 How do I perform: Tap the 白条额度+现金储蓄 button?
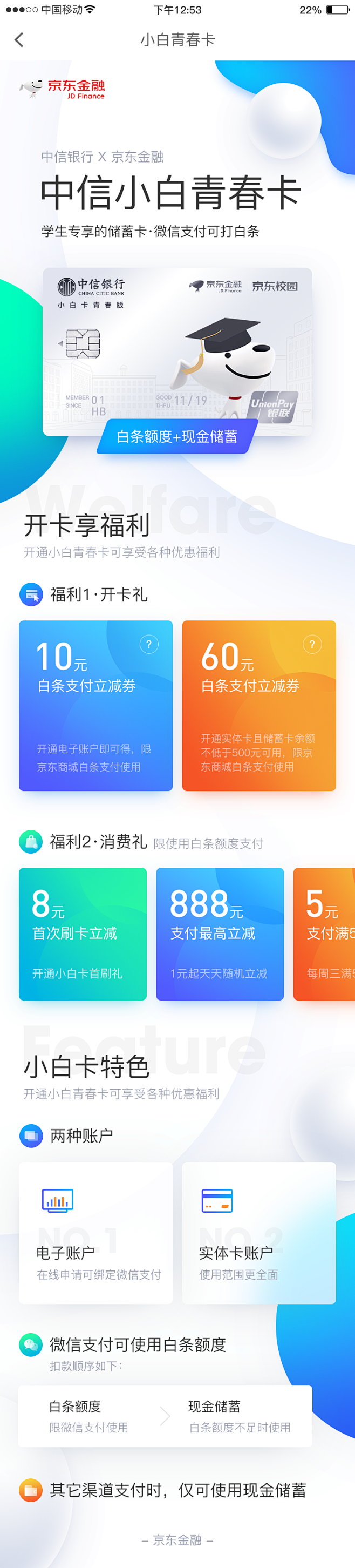pyautogui.click(x=177, y=436)
